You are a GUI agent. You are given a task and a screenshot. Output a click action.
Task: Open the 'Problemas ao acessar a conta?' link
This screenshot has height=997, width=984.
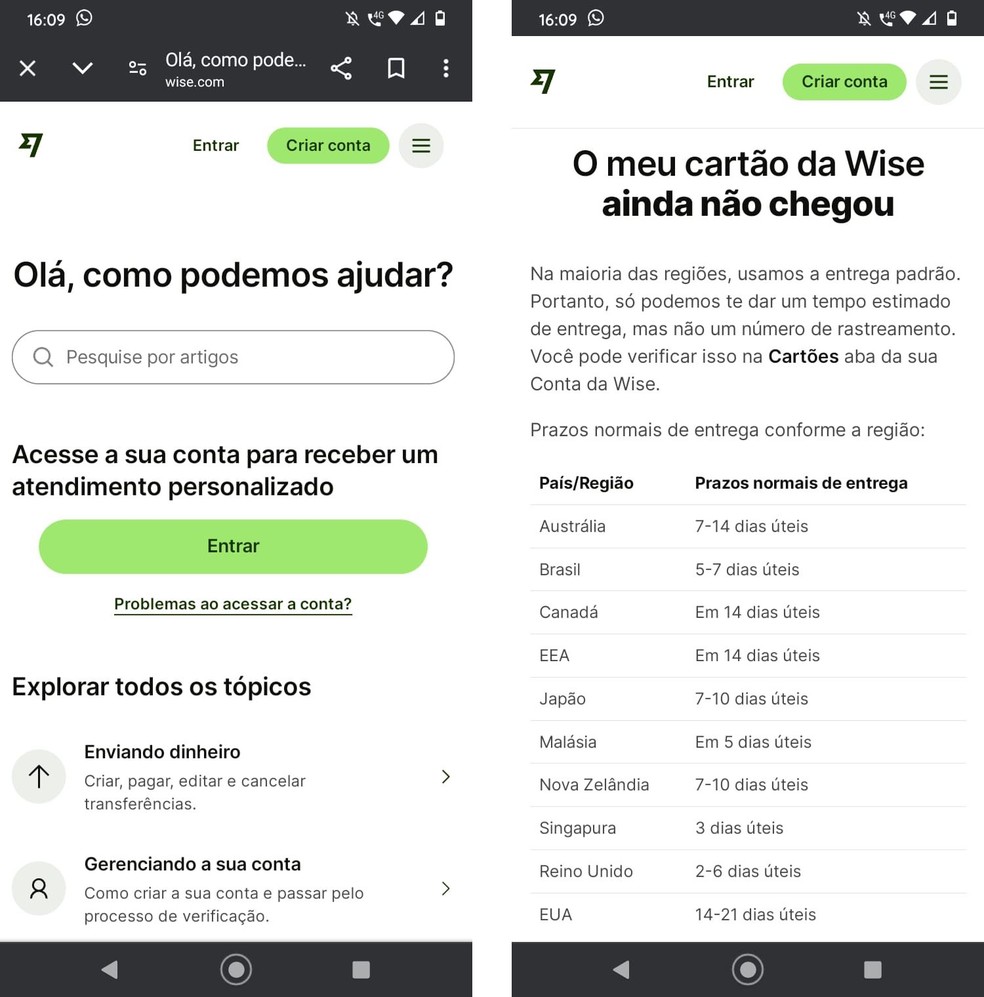coord(233,604)
